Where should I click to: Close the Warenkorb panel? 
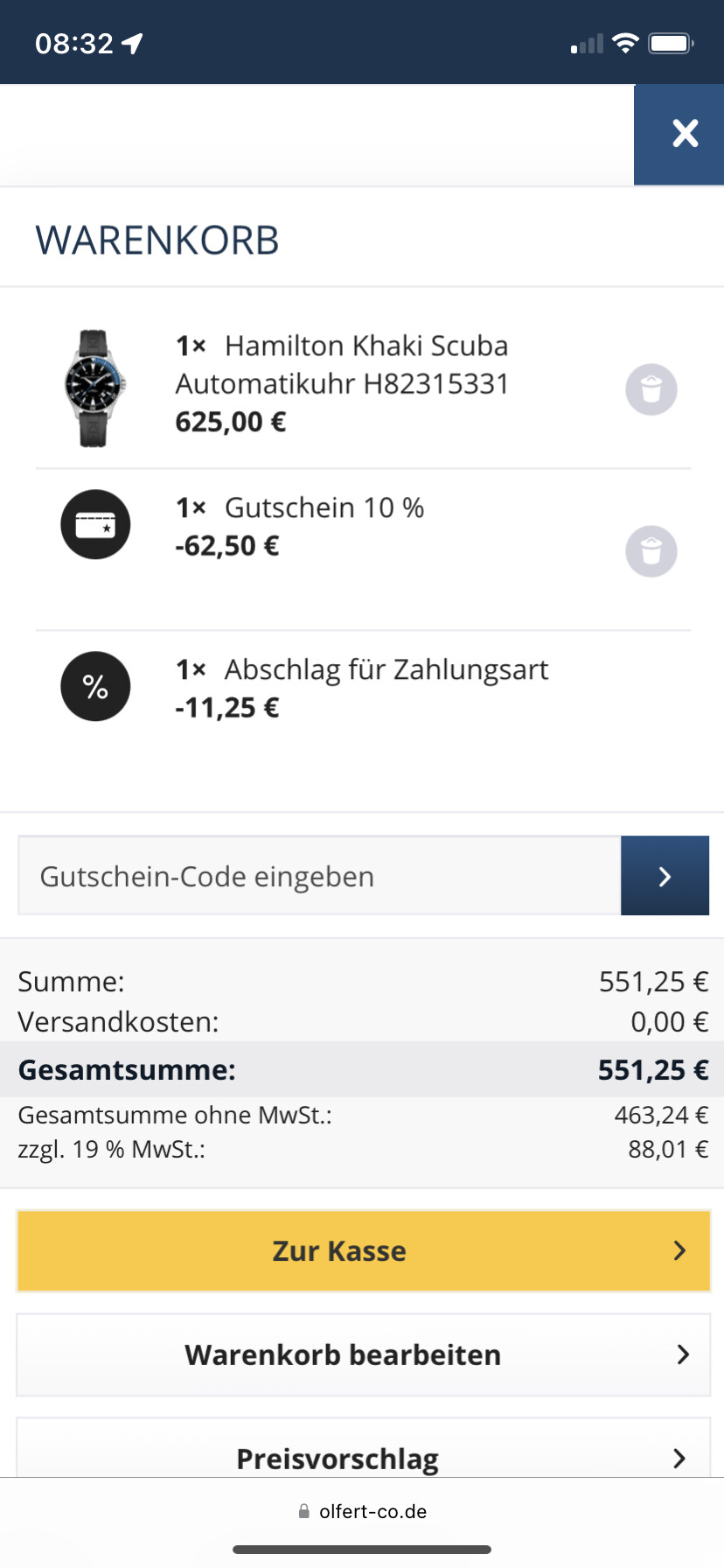coord(679,135)
